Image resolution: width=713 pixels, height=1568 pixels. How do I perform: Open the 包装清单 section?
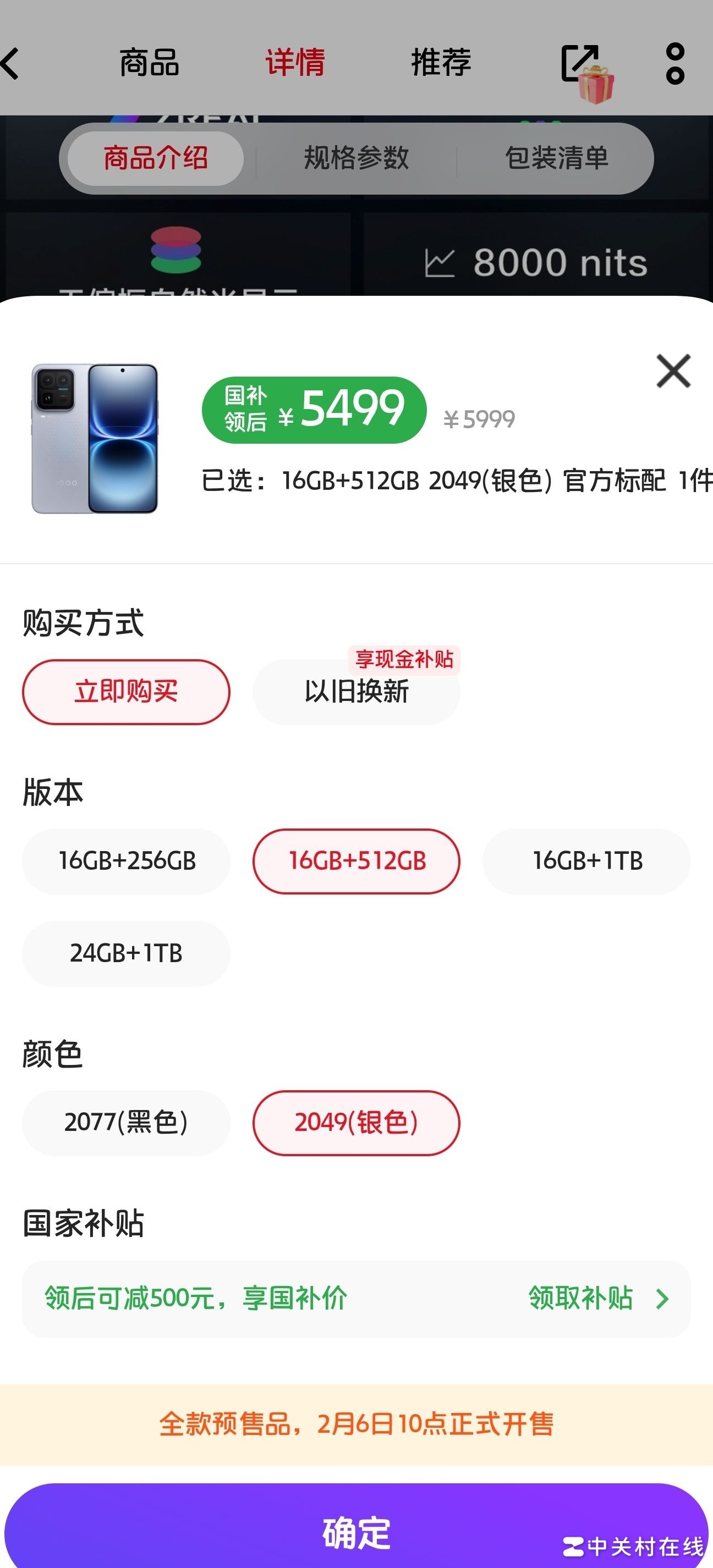point(556,158)
